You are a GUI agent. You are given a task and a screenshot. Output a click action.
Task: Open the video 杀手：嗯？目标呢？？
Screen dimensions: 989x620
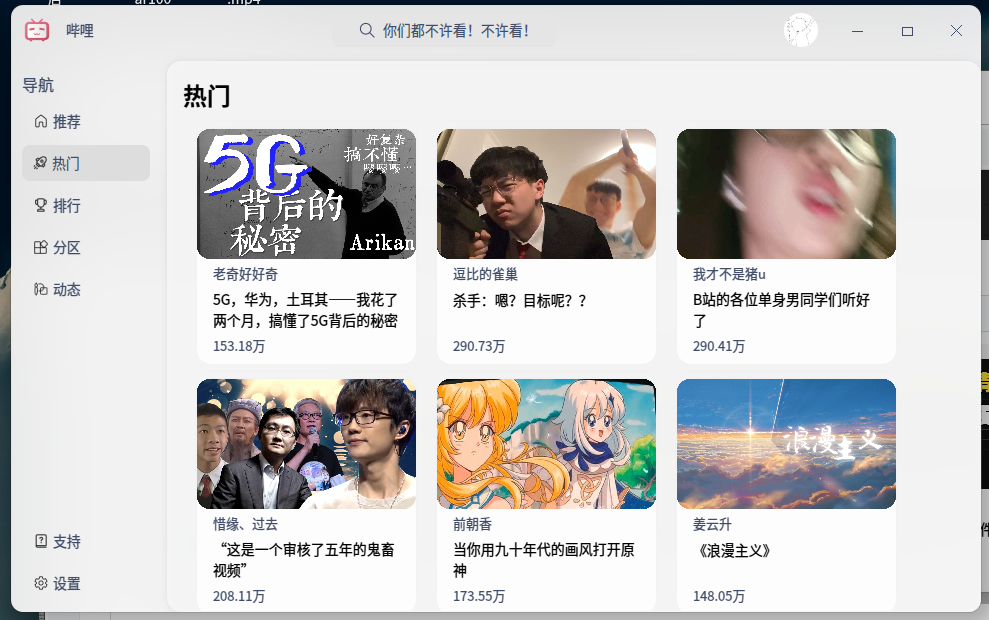546,195
